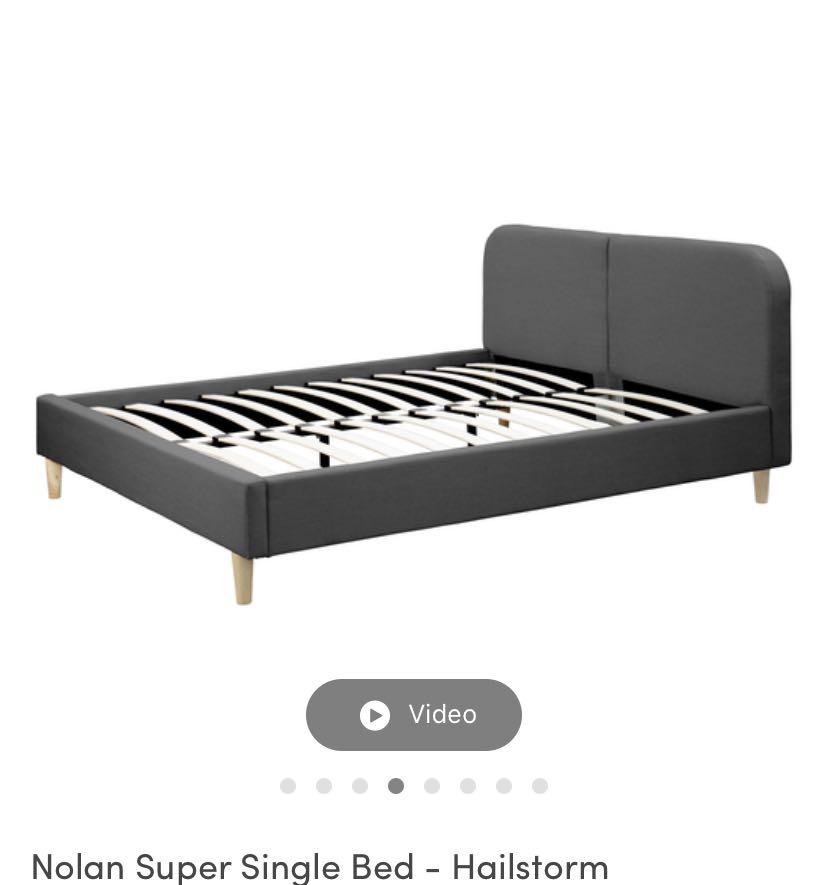
Task: Tap the only dark dot among the indicators
Action: pos(396,786)
